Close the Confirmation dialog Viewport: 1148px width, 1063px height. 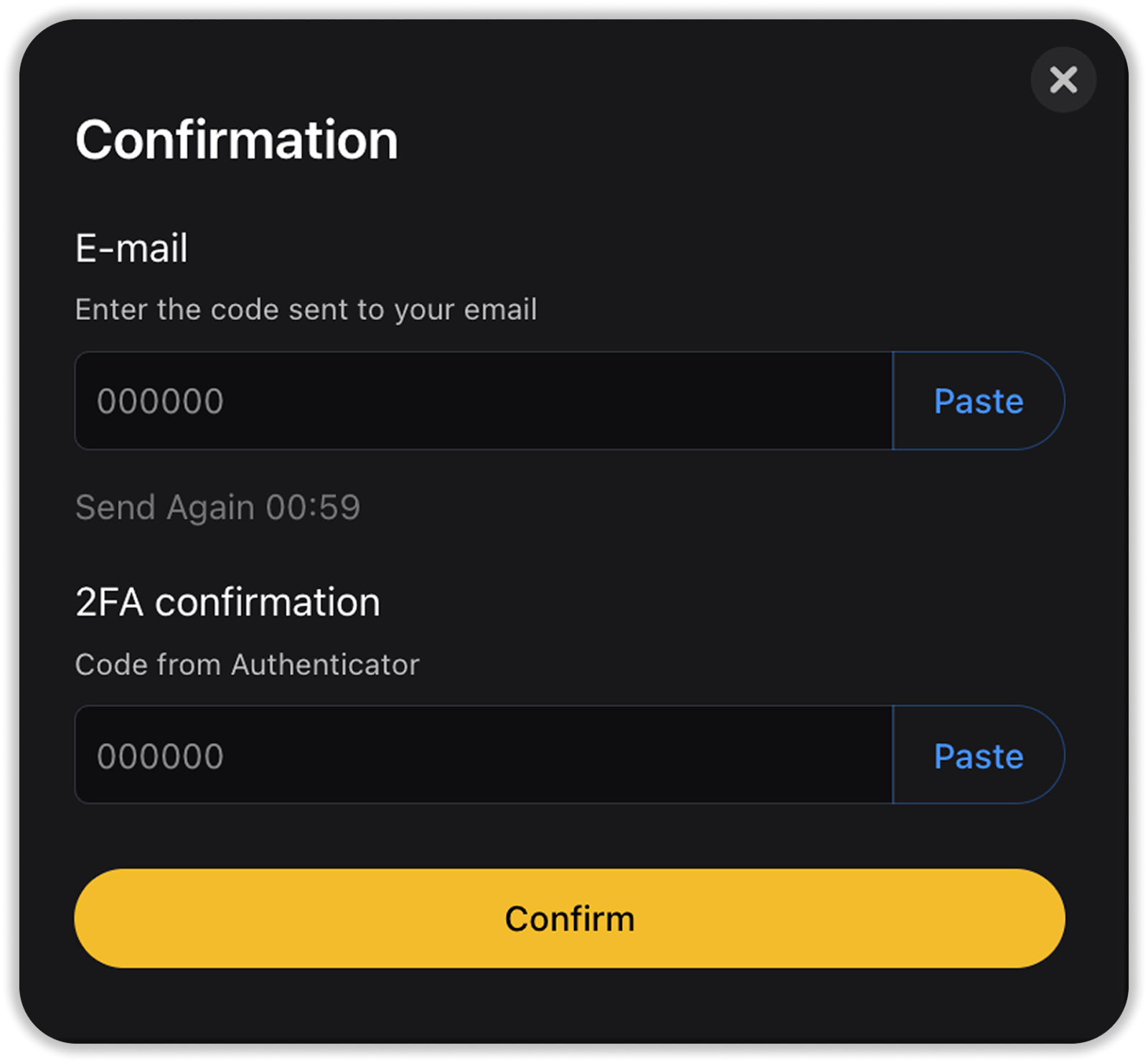click(1063, 80)
